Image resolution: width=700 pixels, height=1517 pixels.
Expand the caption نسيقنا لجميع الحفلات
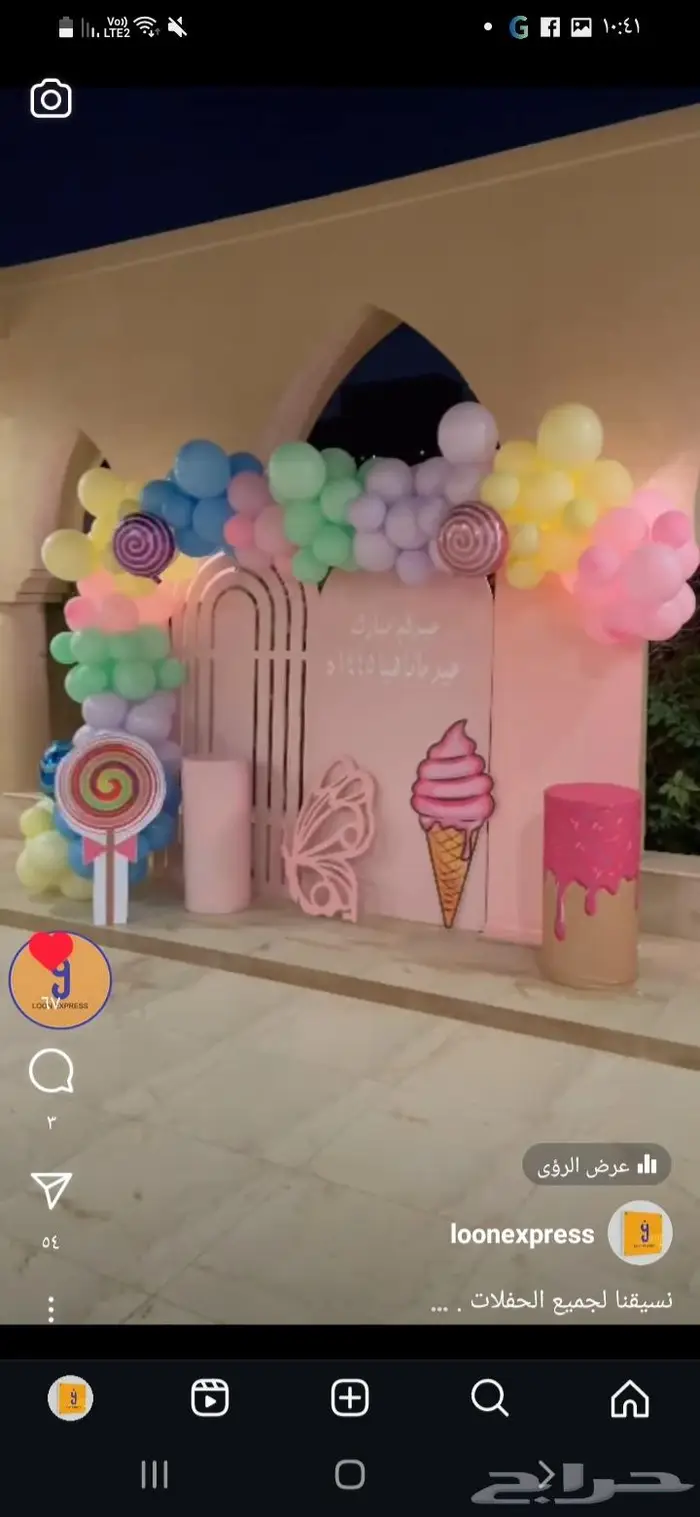point(551,1301)
